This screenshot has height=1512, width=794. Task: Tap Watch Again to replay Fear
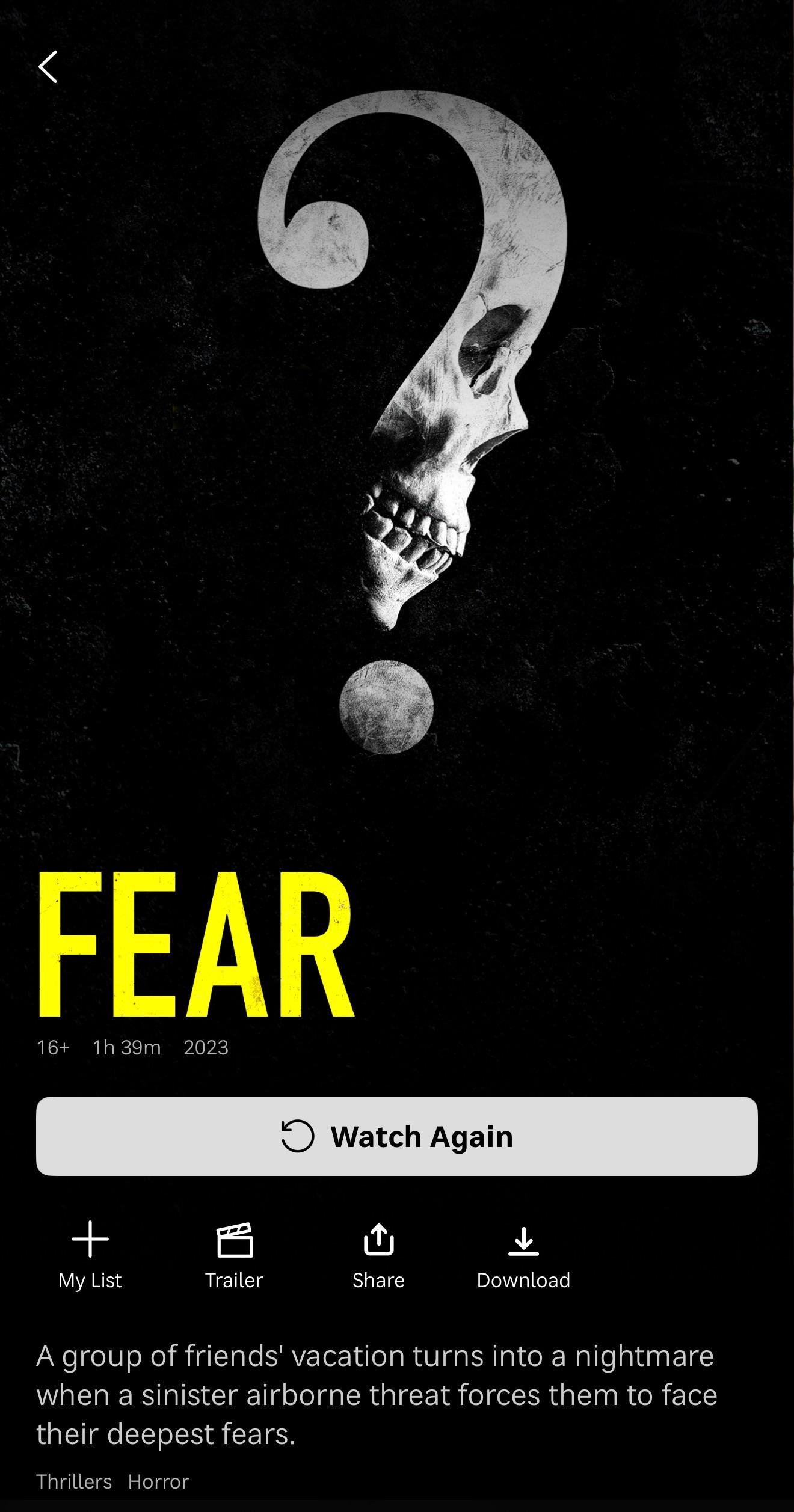click(x=397, y=1136)
